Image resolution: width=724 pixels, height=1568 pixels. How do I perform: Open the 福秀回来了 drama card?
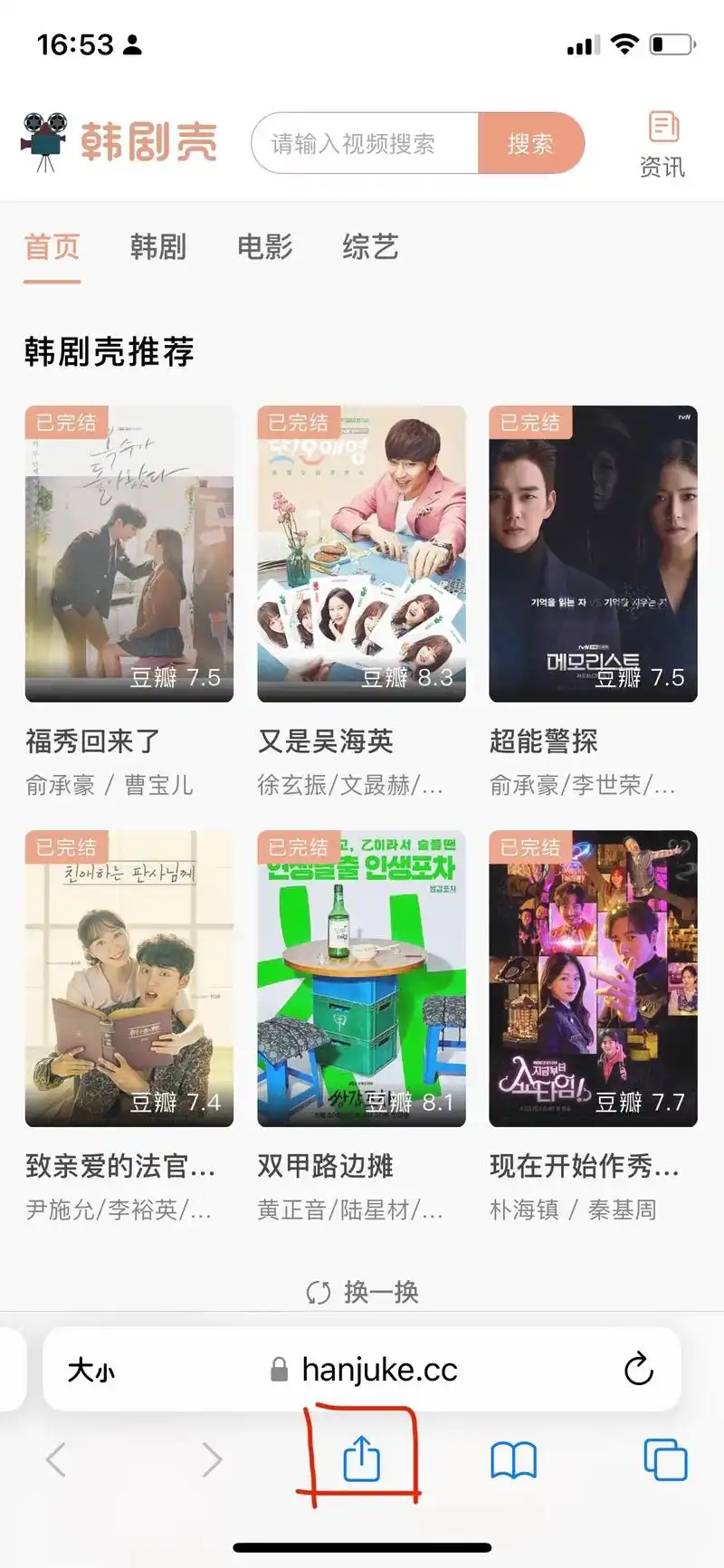[x=129, y=554]
